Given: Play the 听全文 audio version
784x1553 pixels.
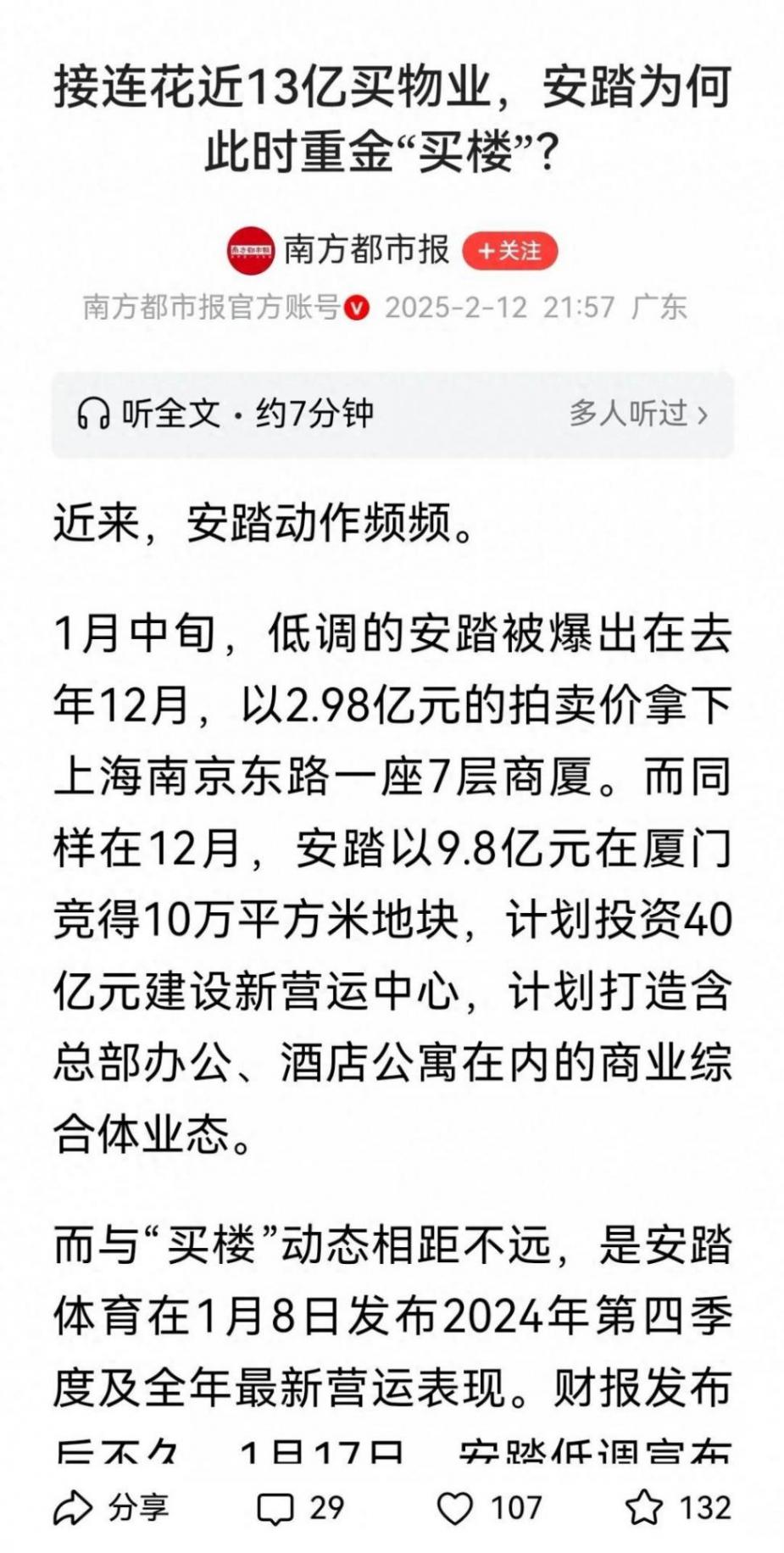Looking at the screenshot, I should pos(225,414).
